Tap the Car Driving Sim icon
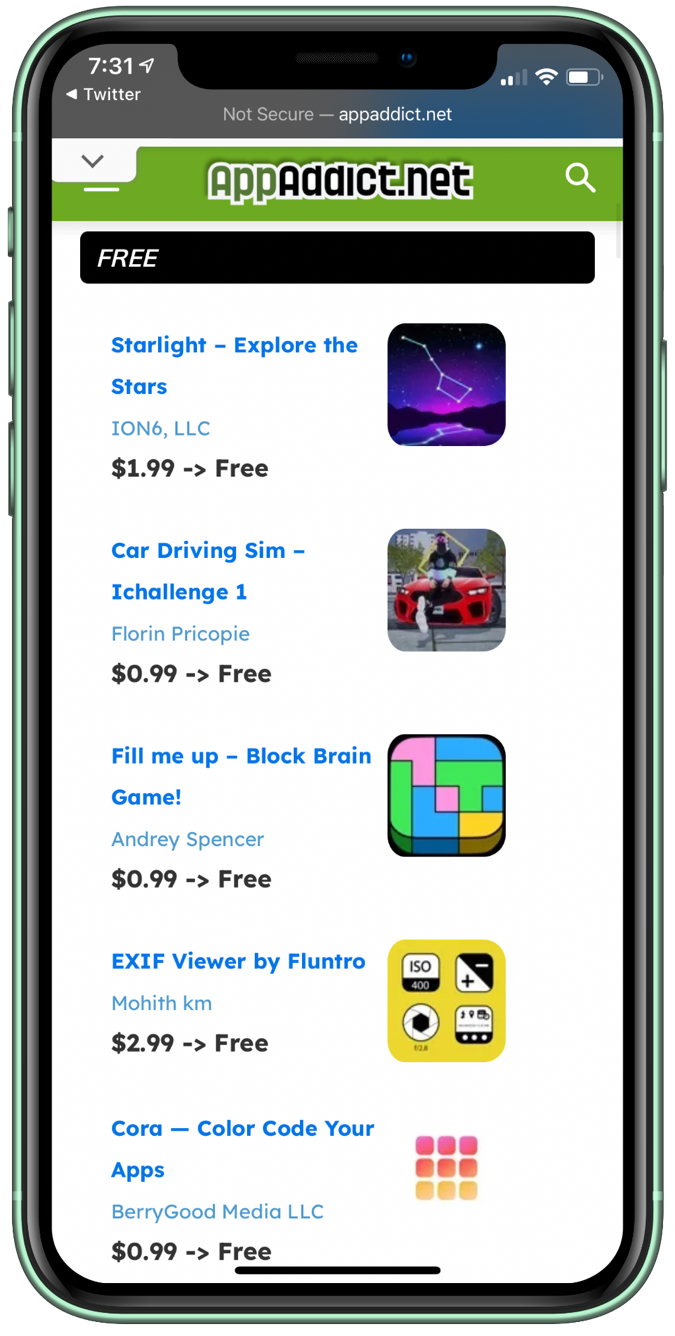This screenshot has height=1336, width=675. coord(446,590)
